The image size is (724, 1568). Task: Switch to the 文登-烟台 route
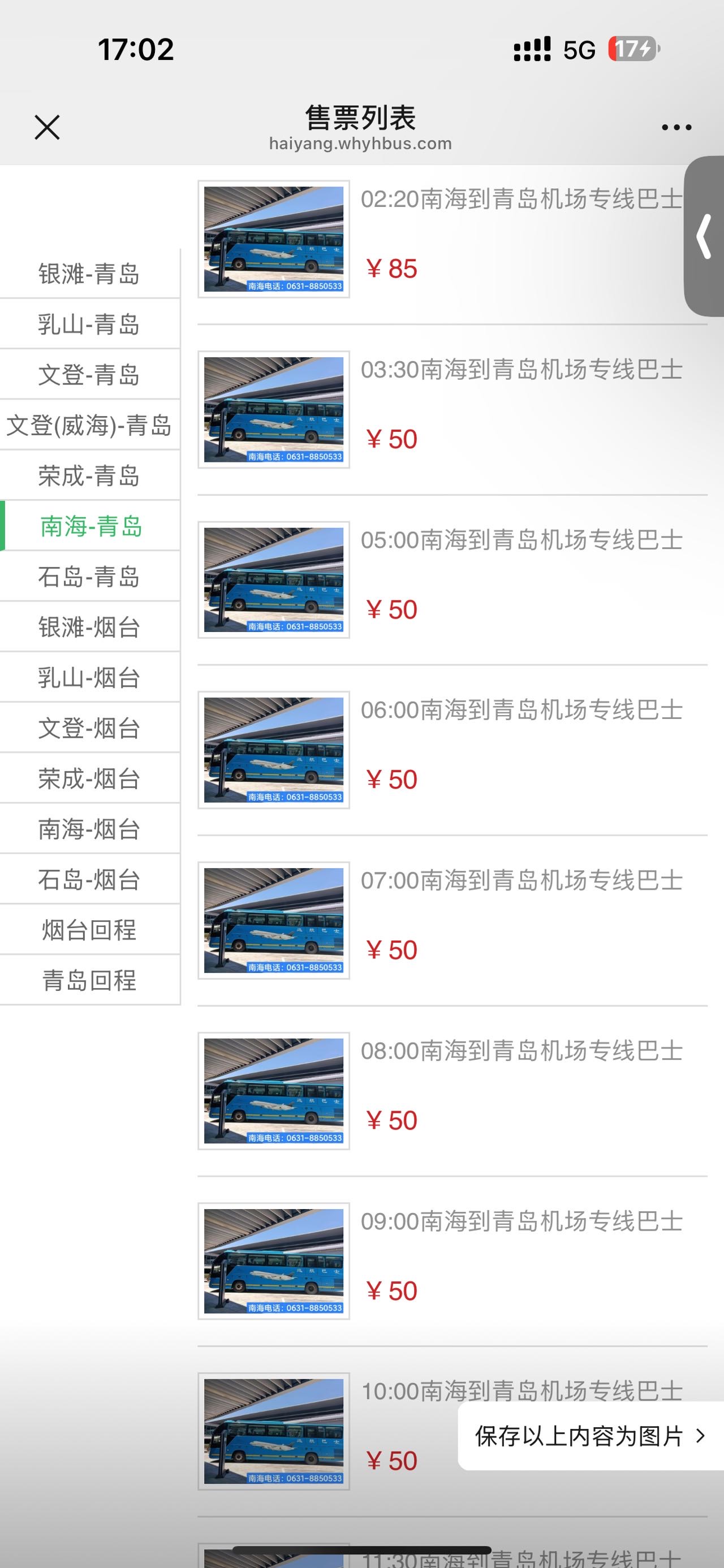click(x=89, y=728)
